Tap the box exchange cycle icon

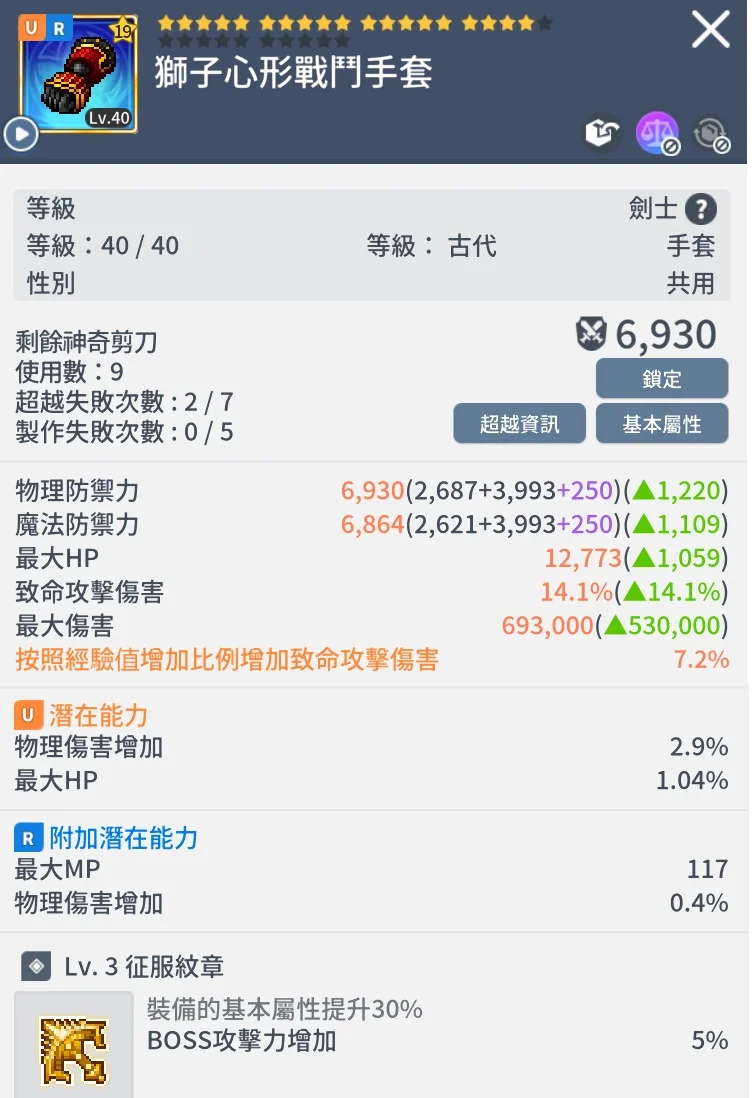[711, 134]
